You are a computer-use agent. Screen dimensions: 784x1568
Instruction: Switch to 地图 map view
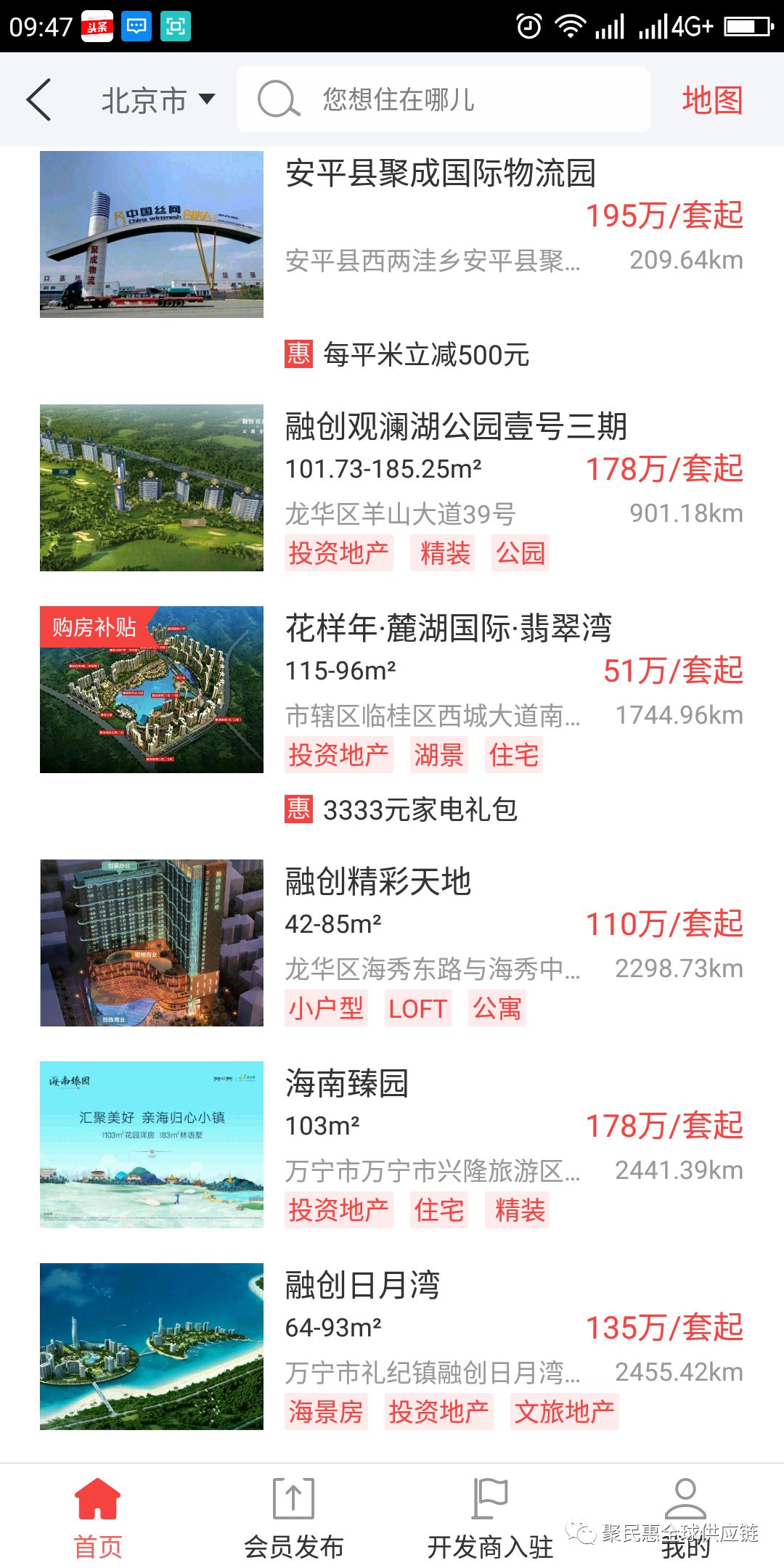(x=712, y=100)
